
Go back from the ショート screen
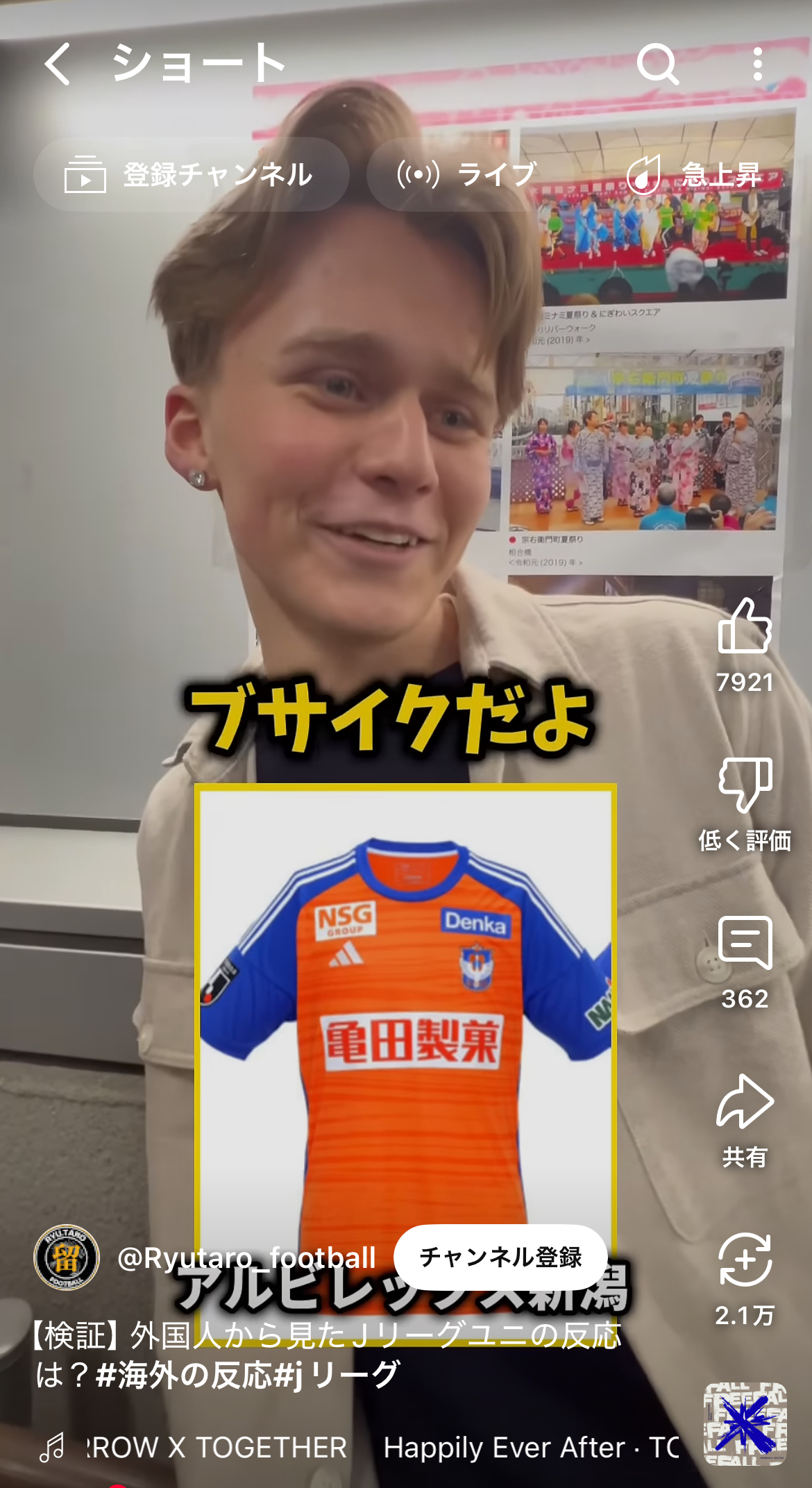pos(58,64)
